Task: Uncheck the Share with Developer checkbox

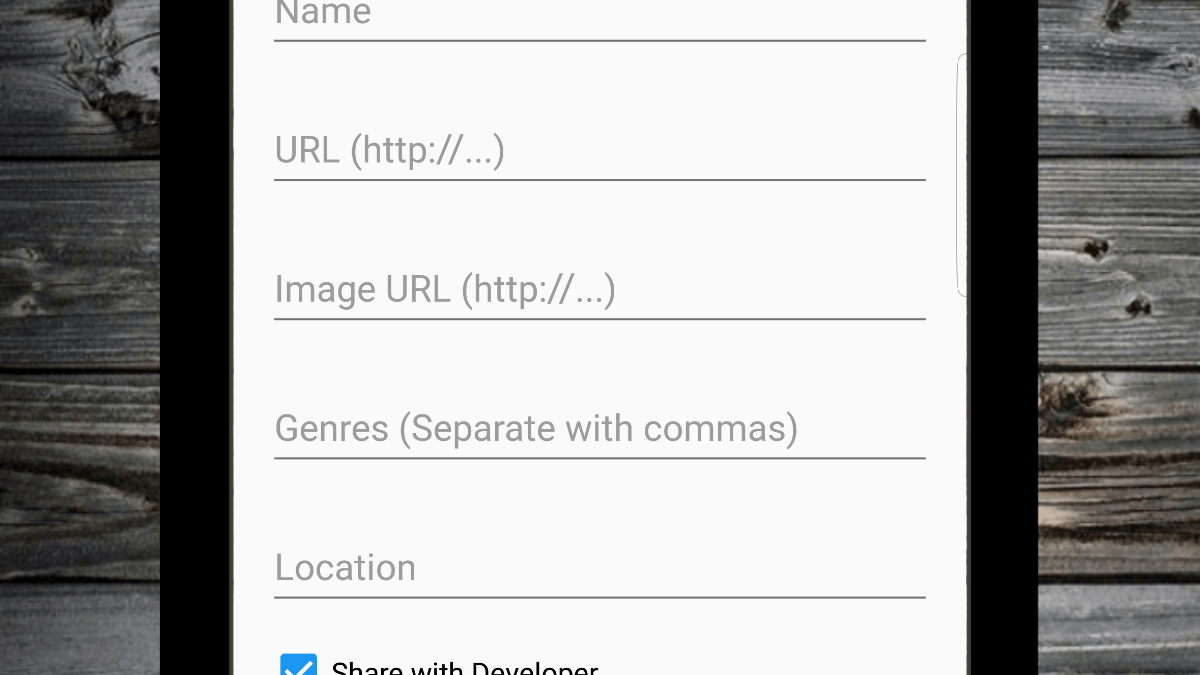Action: pyautogui.click(x=298, y=666)
